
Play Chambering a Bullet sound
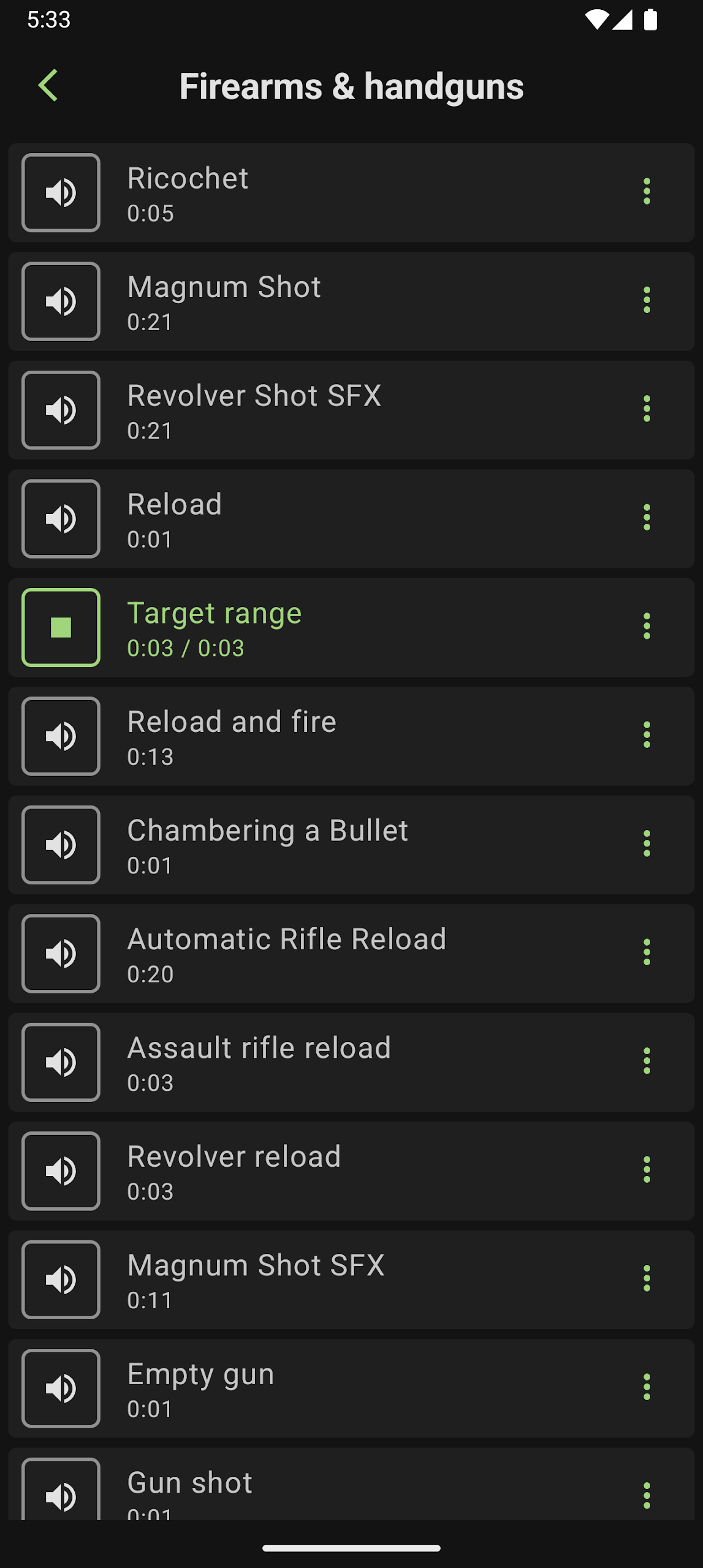pos(61,845)
